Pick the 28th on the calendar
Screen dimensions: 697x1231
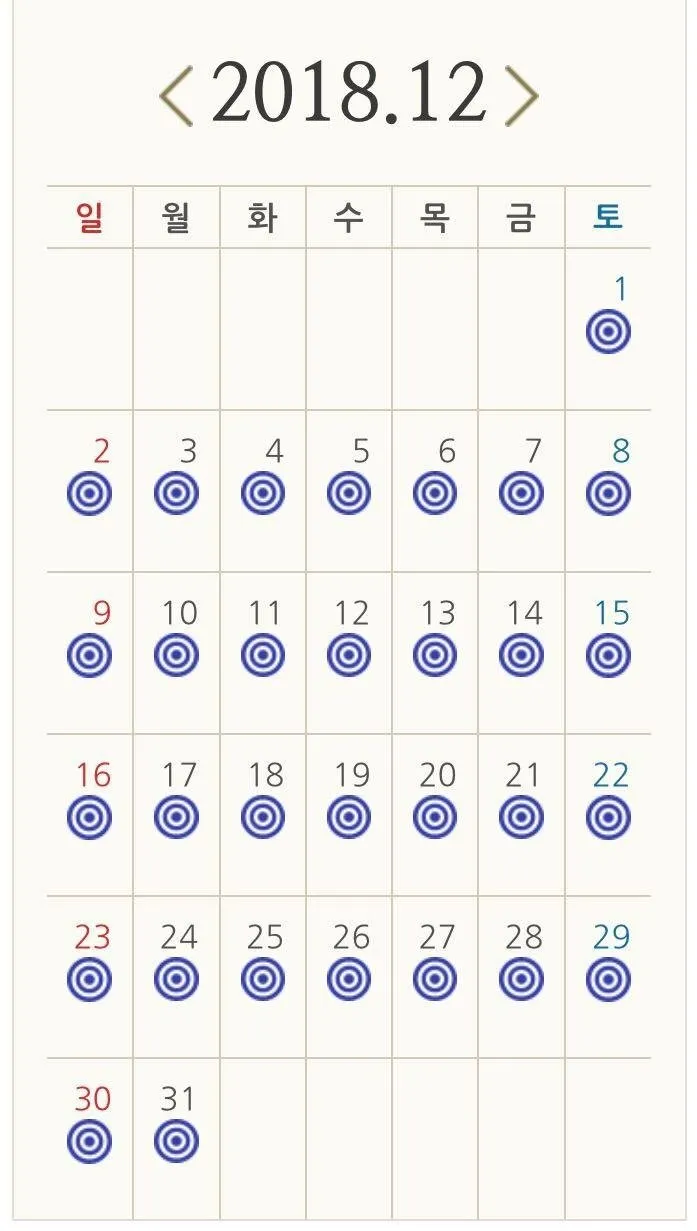pos(521,979)
